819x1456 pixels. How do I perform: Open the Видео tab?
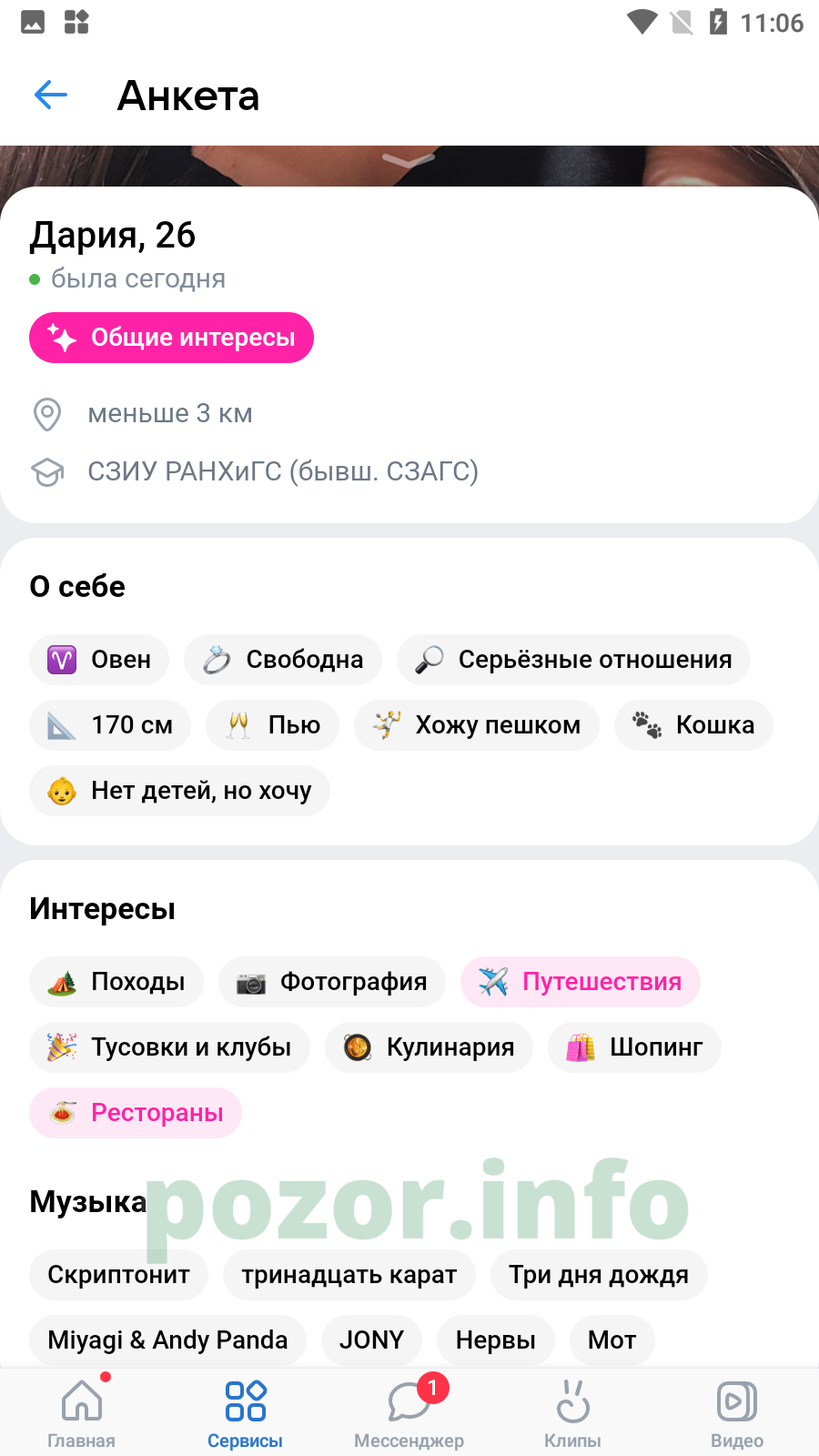(x=737, y=1412)
